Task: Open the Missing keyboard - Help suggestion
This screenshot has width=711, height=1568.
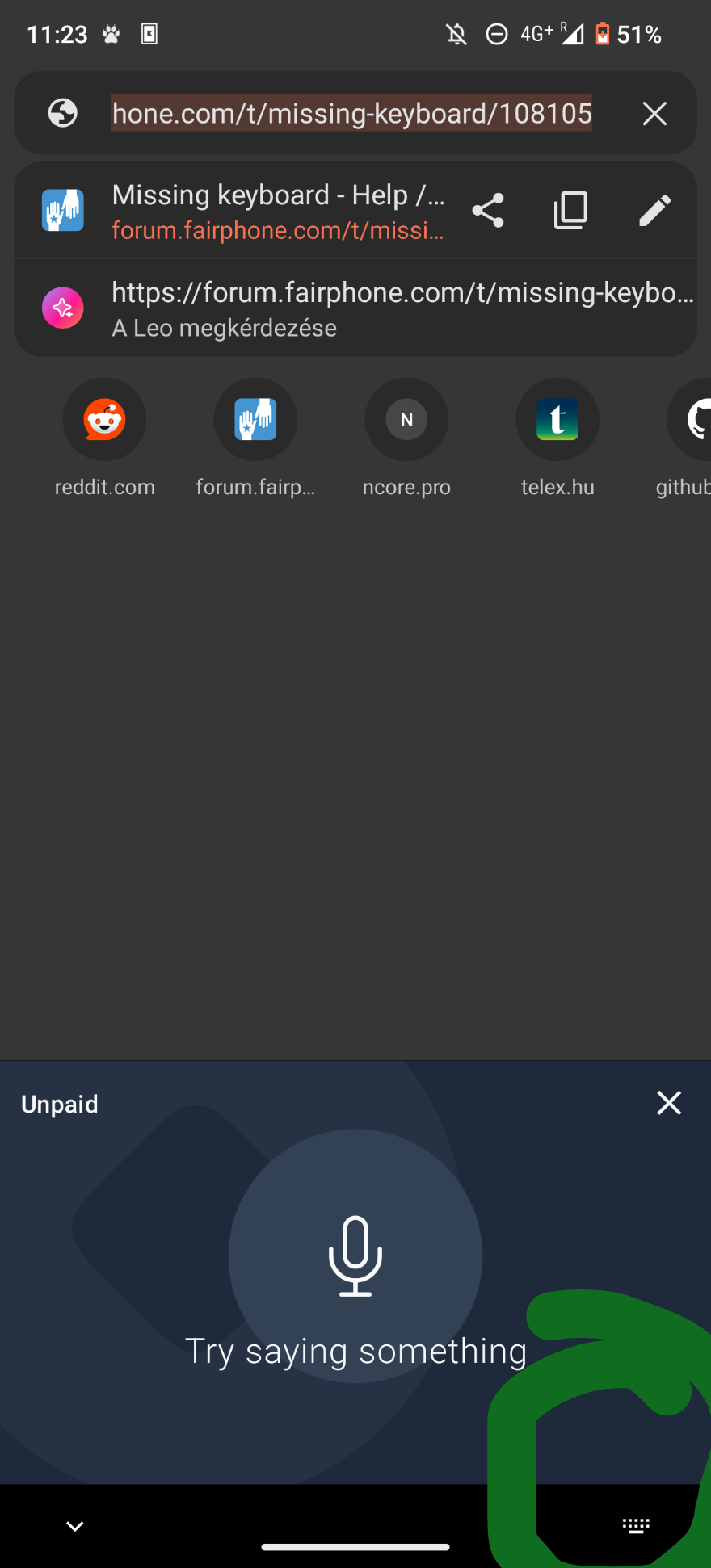Action: 242,211
